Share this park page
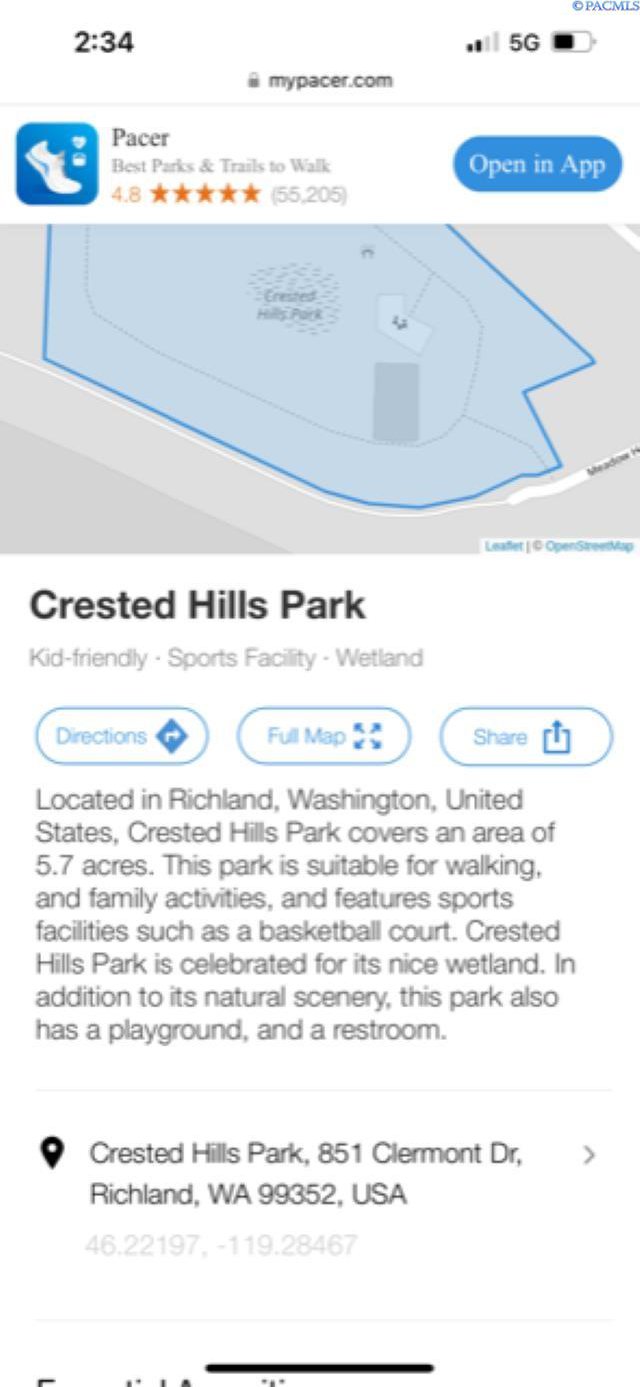Viewport: 640px width, 1387px height. point(525,737)
